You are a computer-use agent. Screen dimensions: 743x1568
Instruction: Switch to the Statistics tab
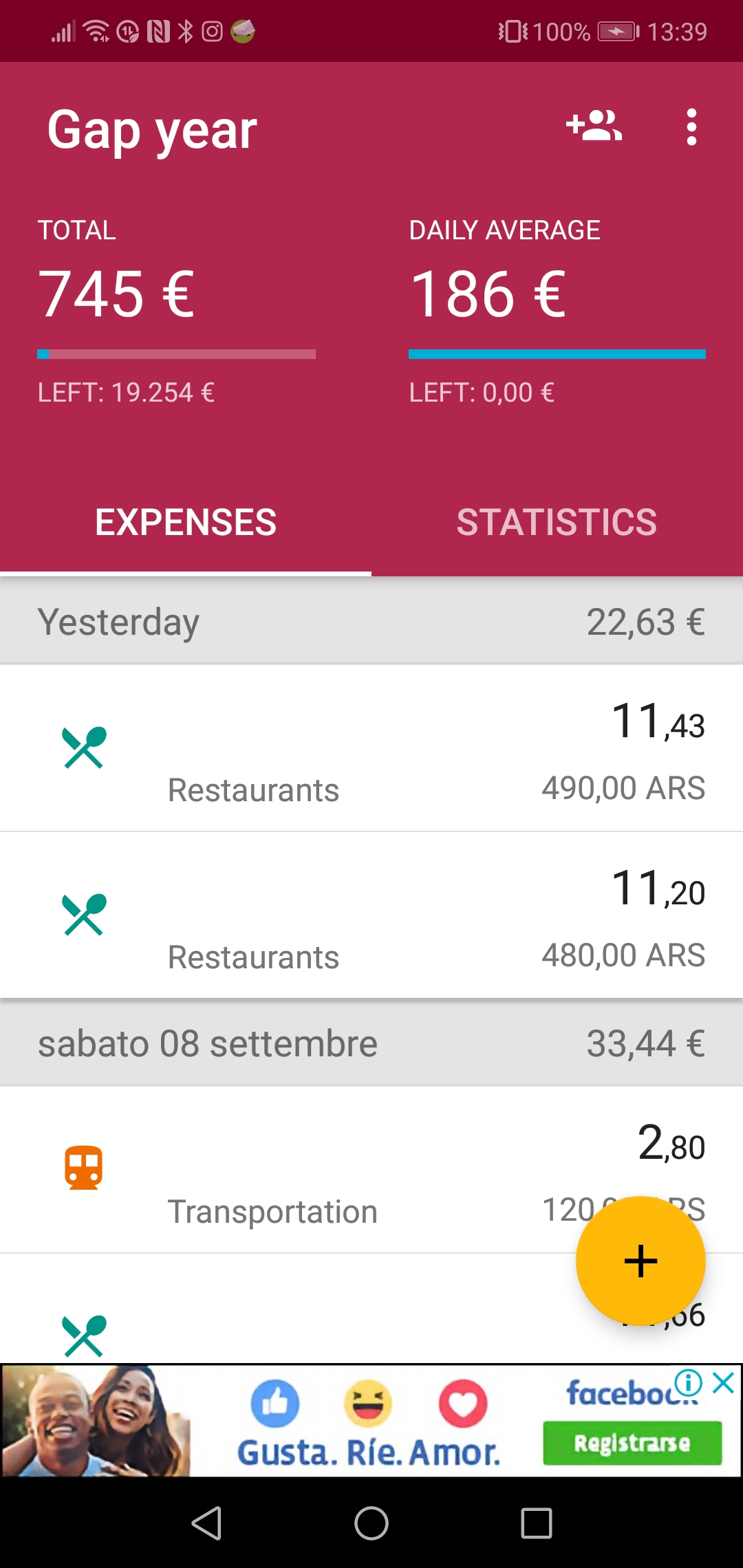[557, 522]
